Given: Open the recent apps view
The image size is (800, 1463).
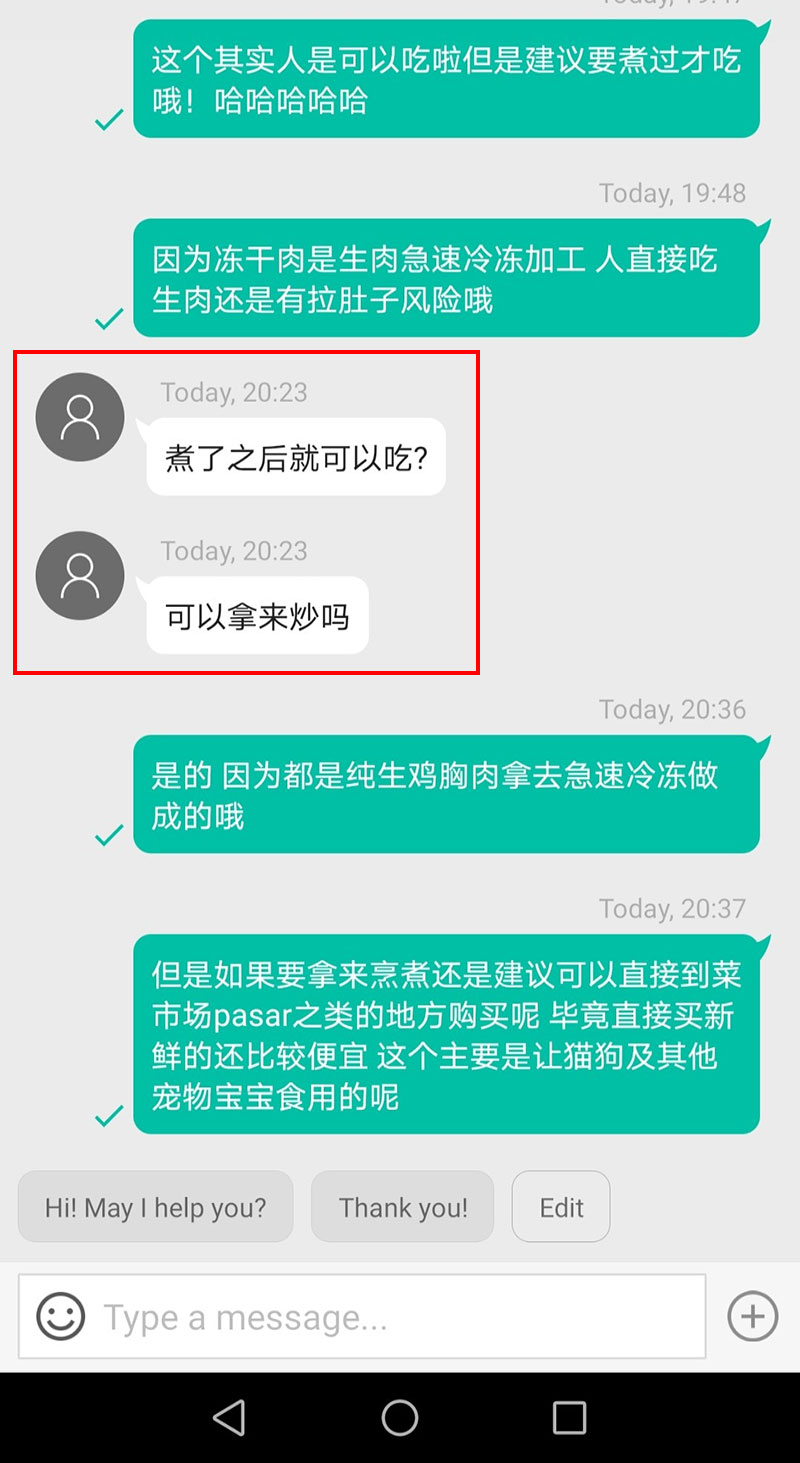Looking at the screenshot, I should (569, 1417).
